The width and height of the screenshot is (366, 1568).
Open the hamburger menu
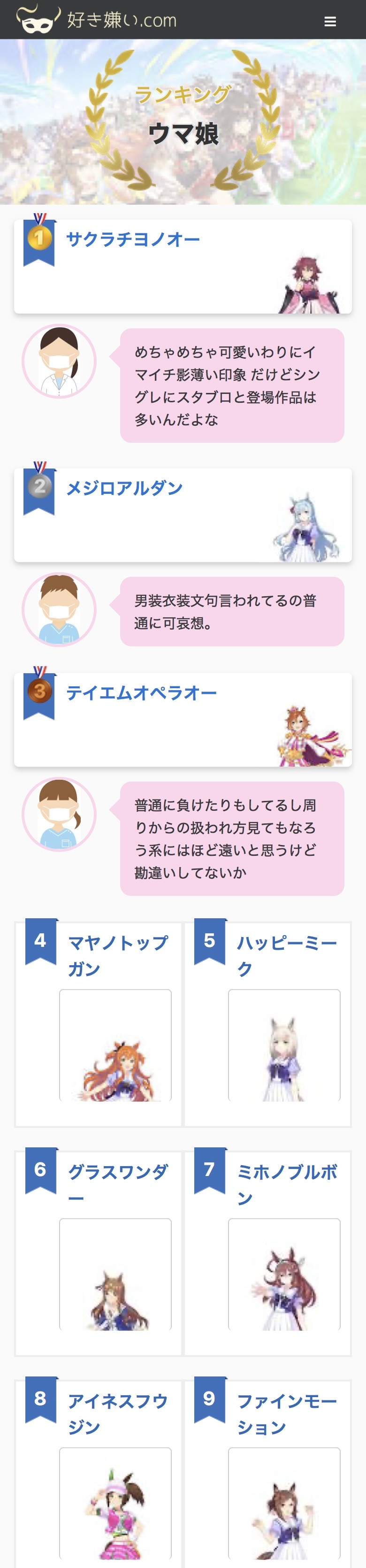330,22
